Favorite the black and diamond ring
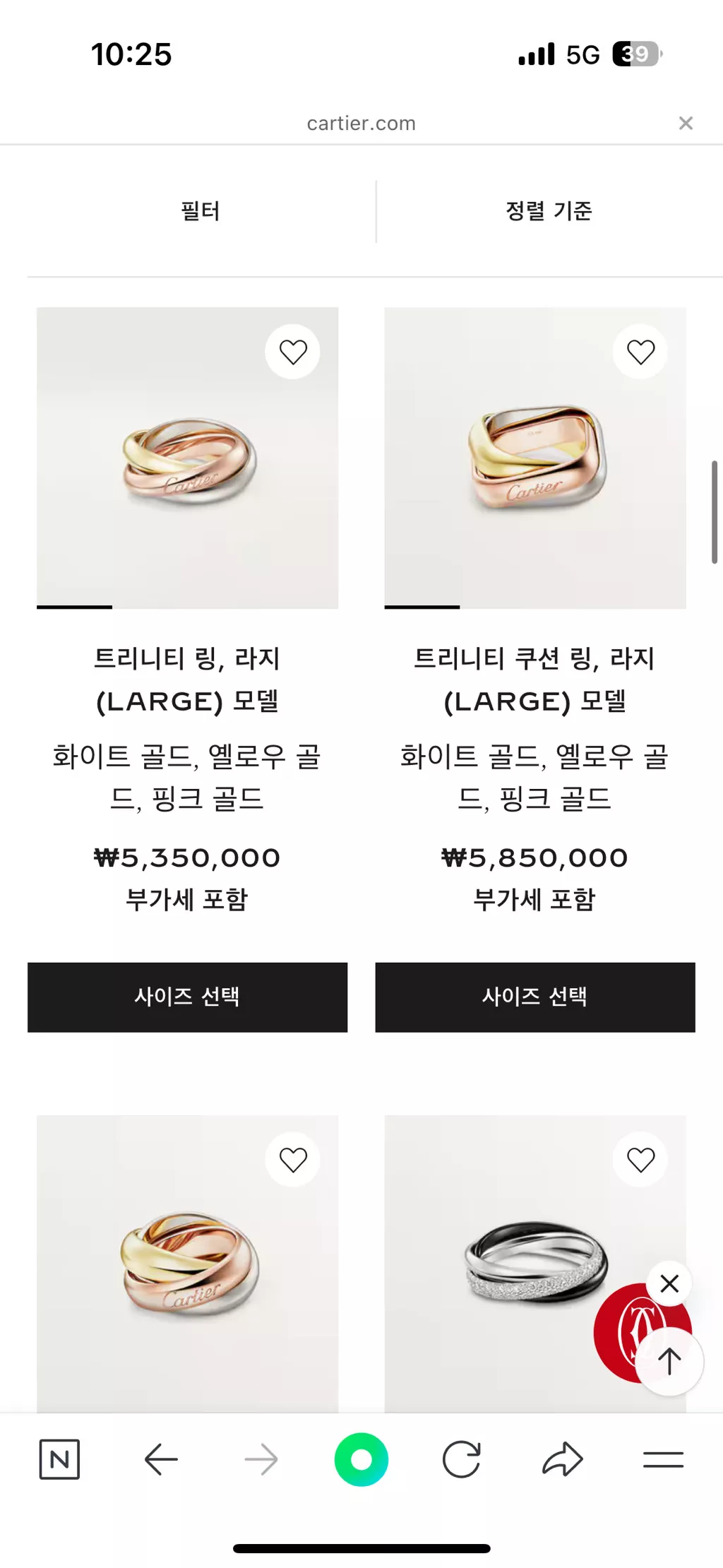The width and height of the screenshot is (723, 1568). [640, 1160]
